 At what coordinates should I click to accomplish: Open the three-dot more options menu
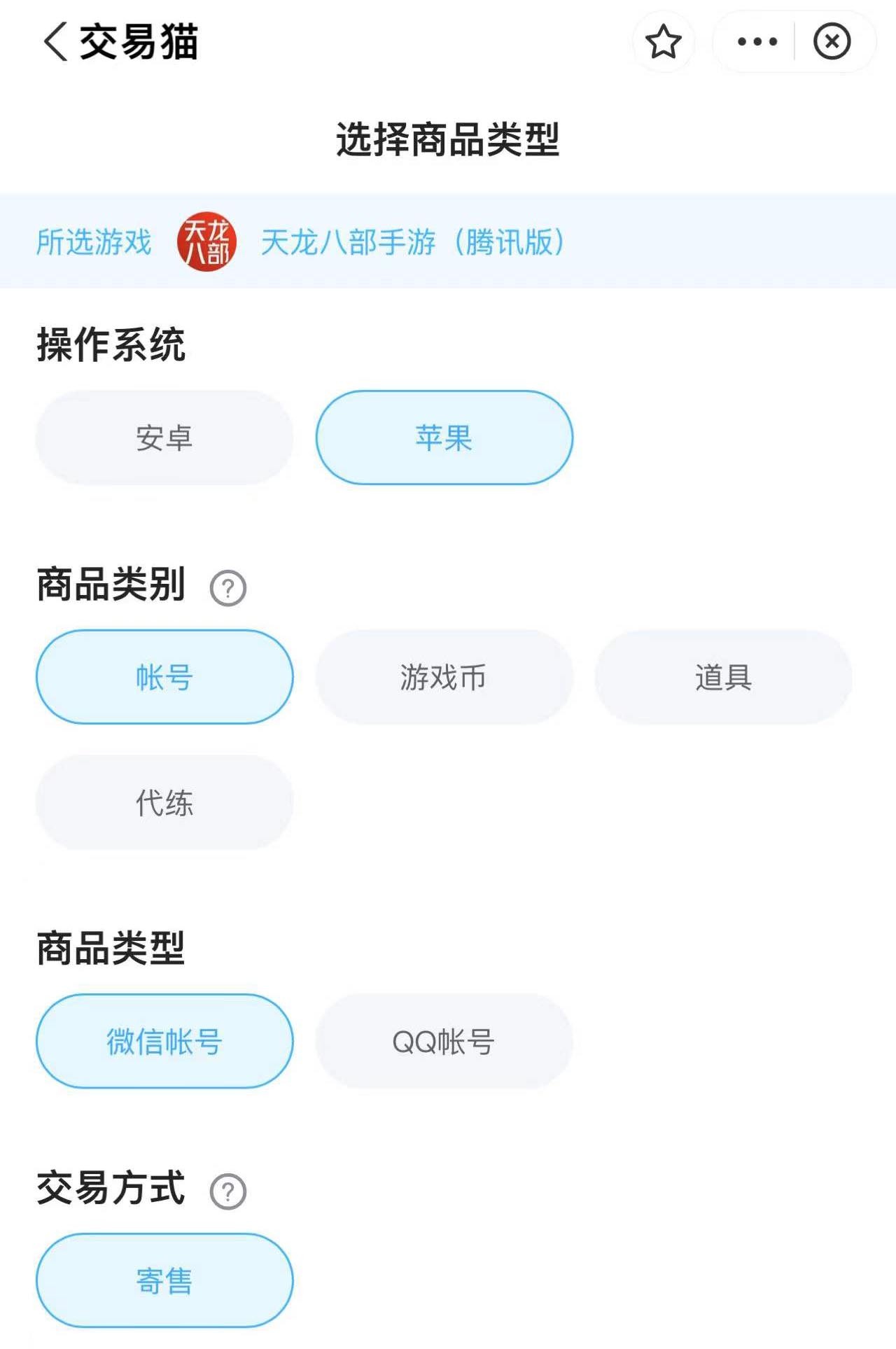click(x=757, y=42)
